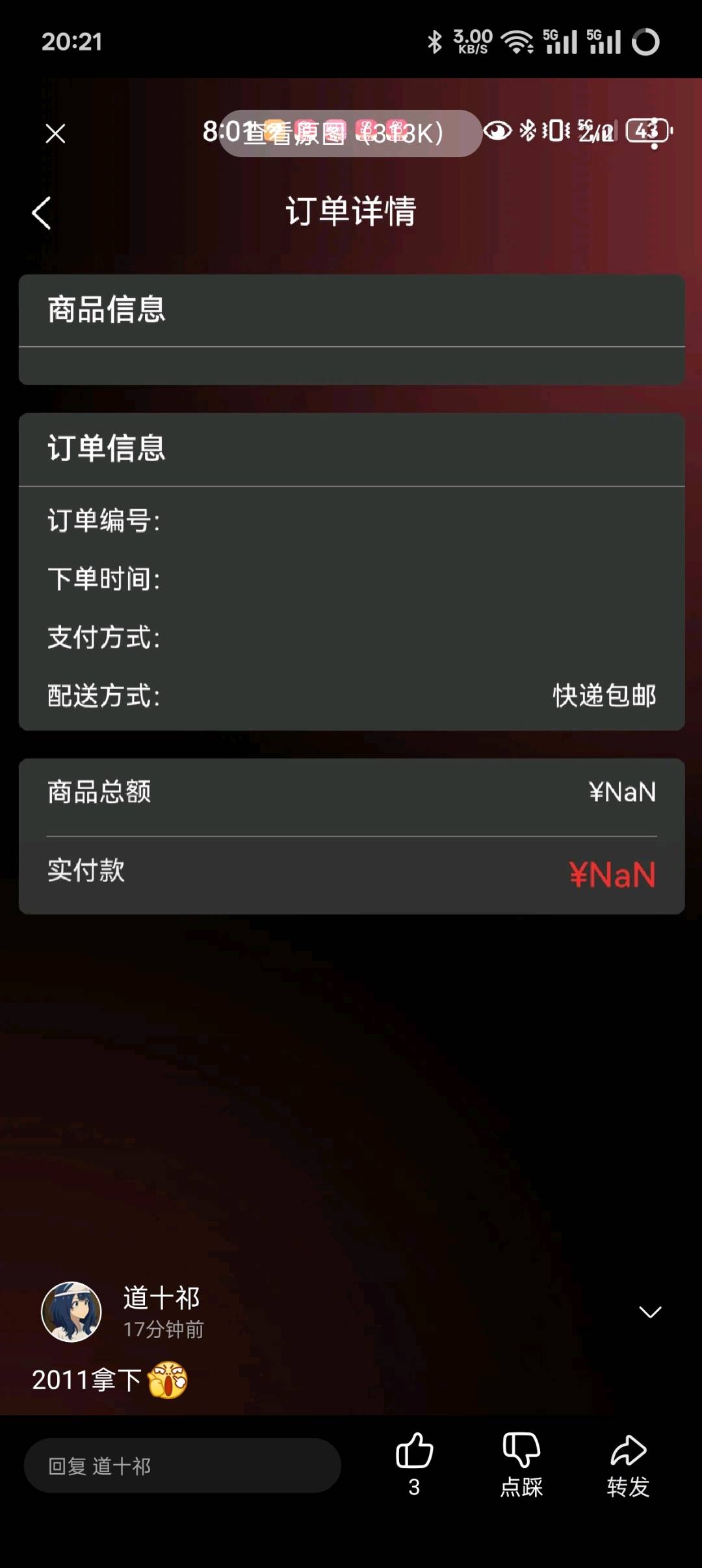Expand the 商品信息 section
Viewport: 702px width, 1568px height.
[x=106, y=310]
